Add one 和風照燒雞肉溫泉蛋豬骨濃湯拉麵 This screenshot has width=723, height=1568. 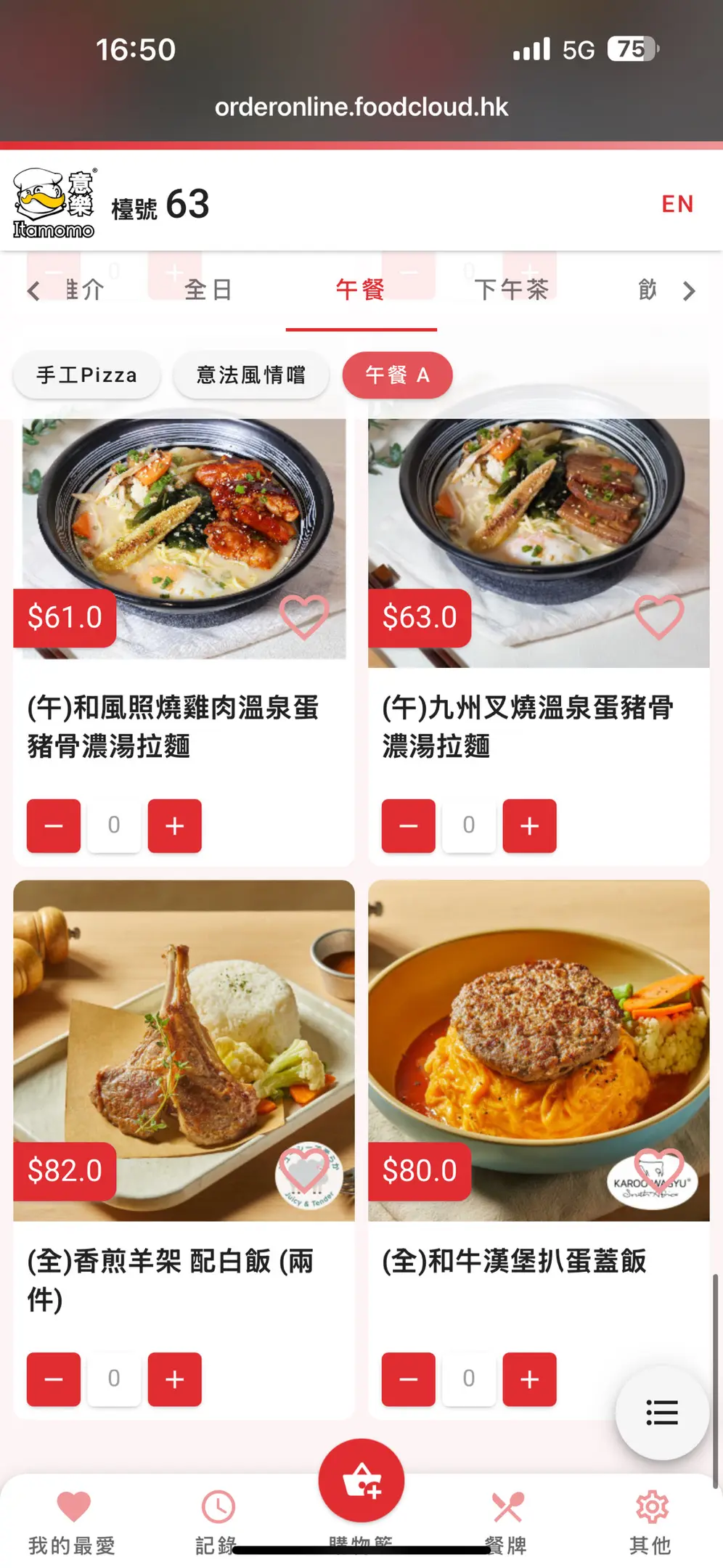[174, 825]
